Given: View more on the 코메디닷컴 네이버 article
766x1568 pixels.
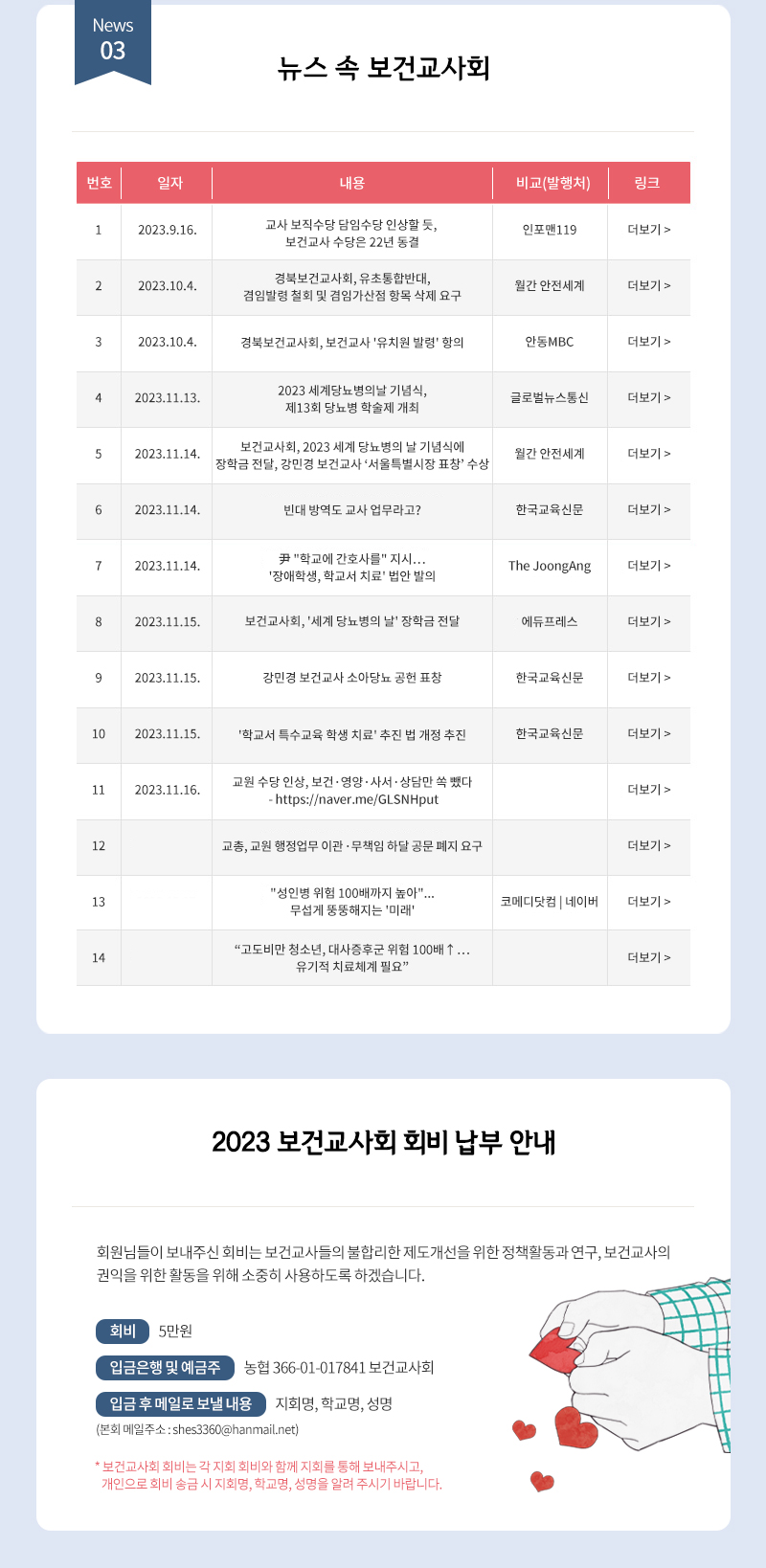Looking at the screenshot, I should pos(648,902).
